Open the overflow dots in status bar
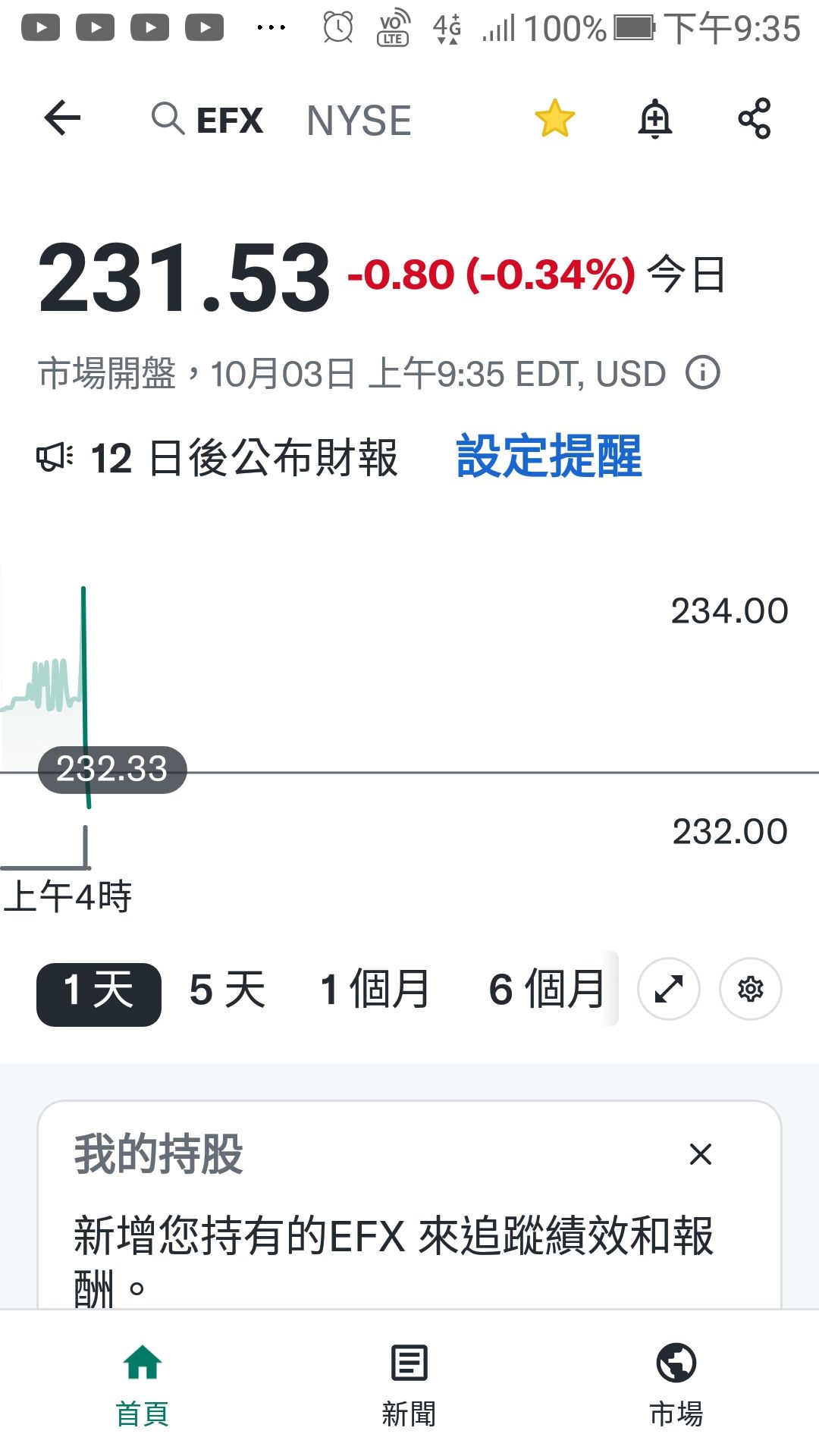The image size is (819, 1456). pyautogui.click(x=269, y=27)
